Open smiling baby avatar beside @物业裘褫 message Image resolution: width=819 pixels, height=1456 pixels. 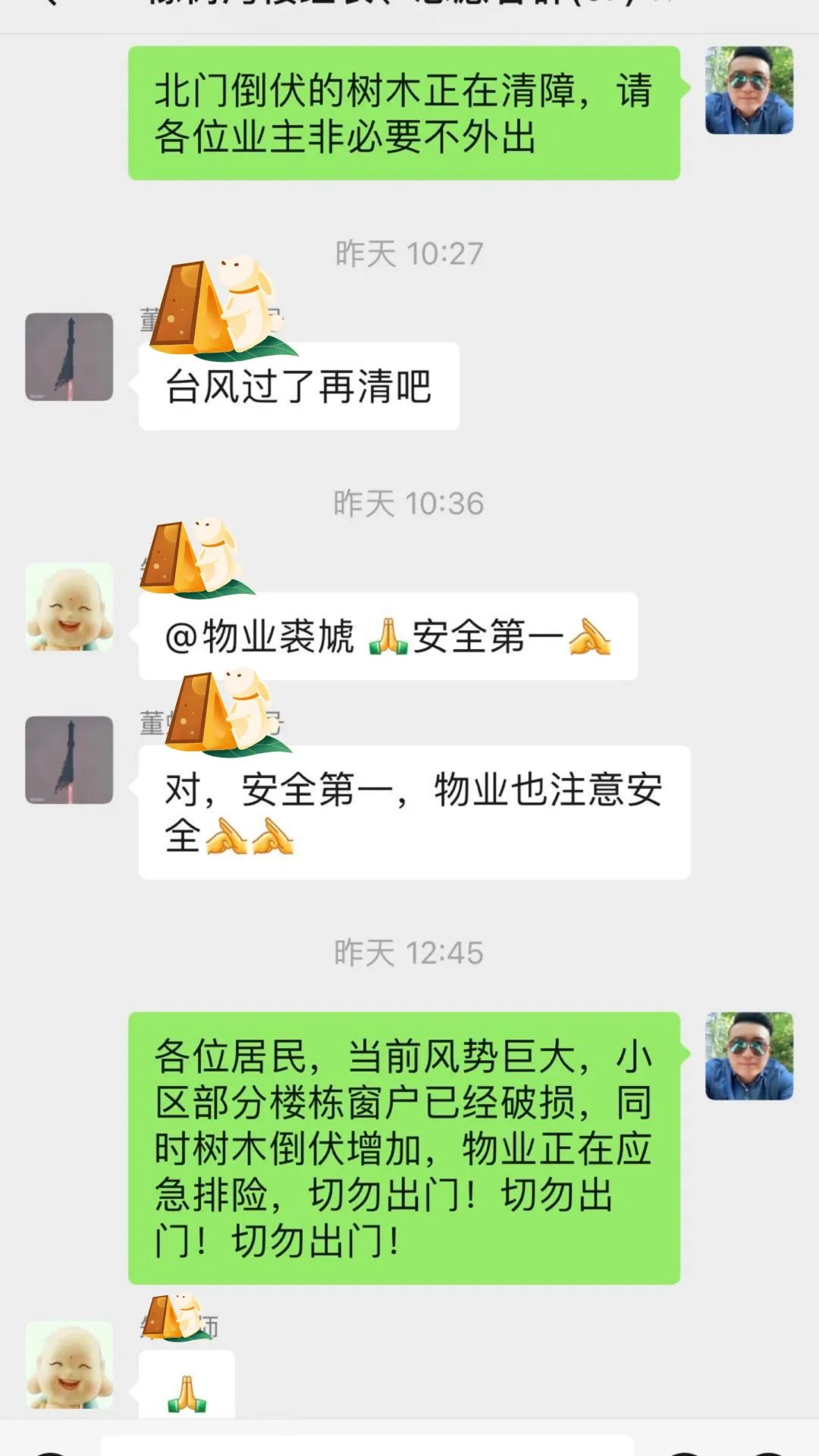[69, 607]
